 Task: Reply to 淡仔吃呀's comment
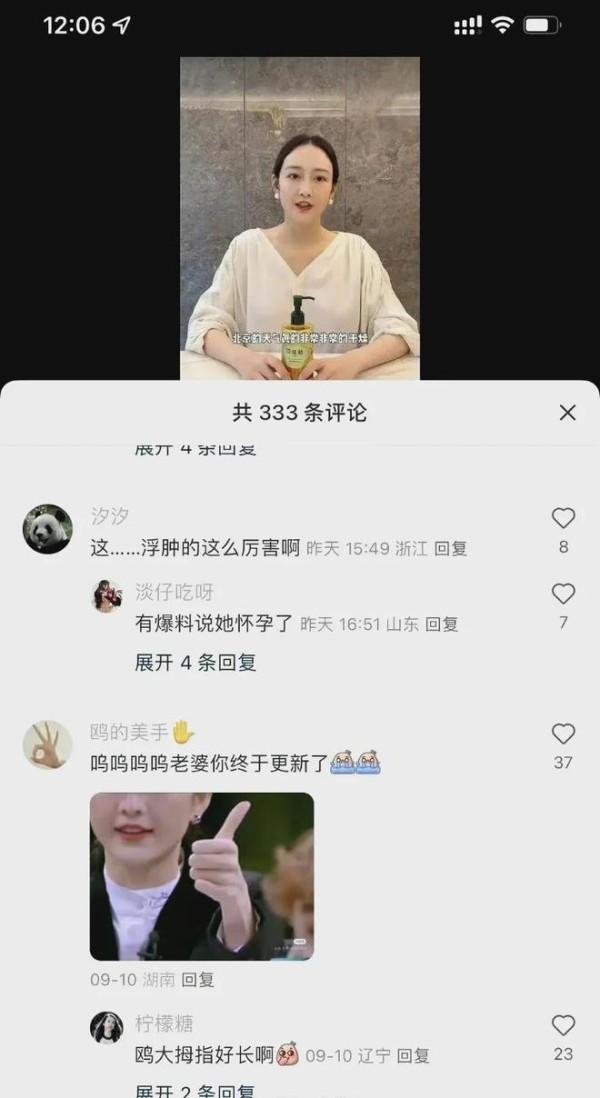click(x=441, y=624)
